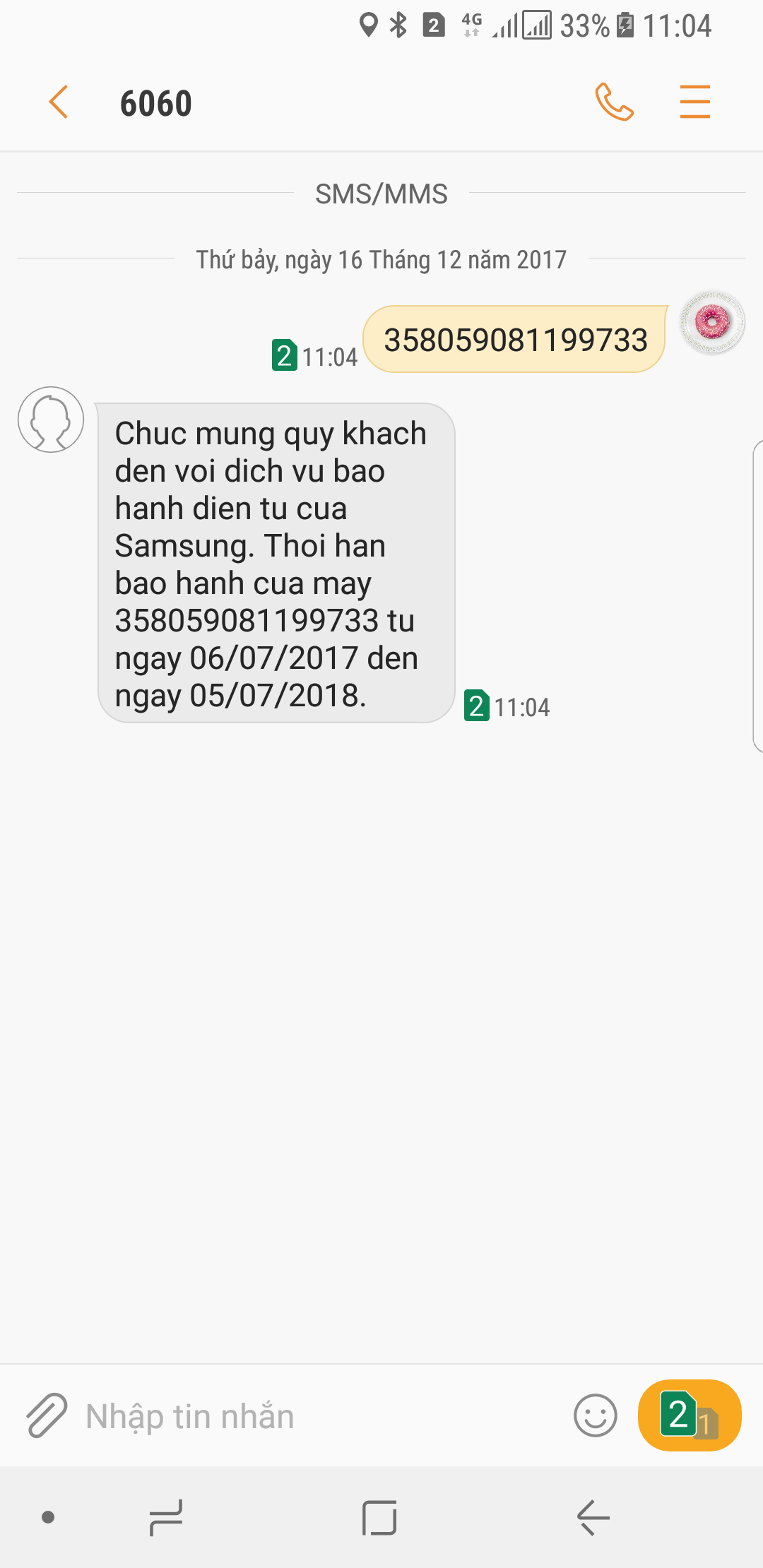
Task: Open the emoji picker
Action: pyautogui.click(x=595, y=1415)
